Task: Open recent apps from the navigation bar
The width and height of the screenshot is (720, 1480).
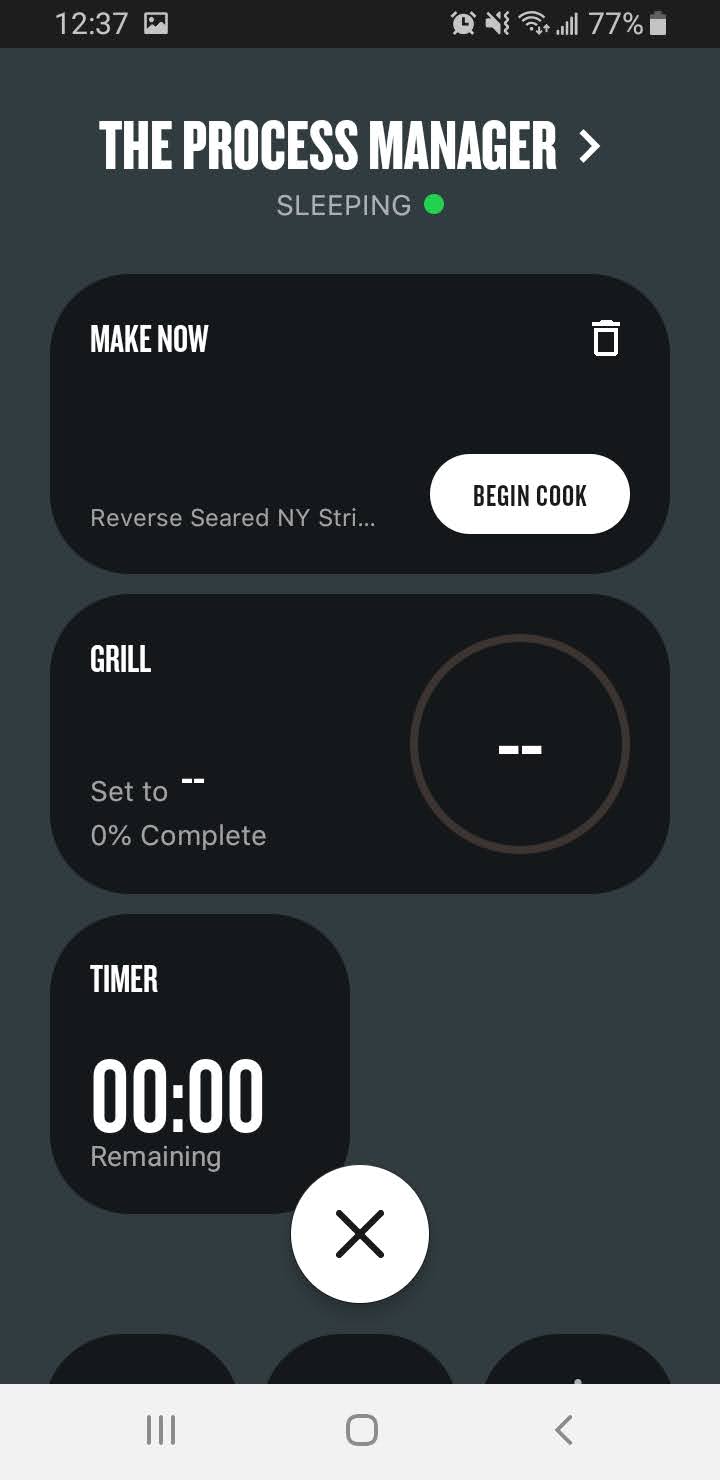Action: 161,1430
